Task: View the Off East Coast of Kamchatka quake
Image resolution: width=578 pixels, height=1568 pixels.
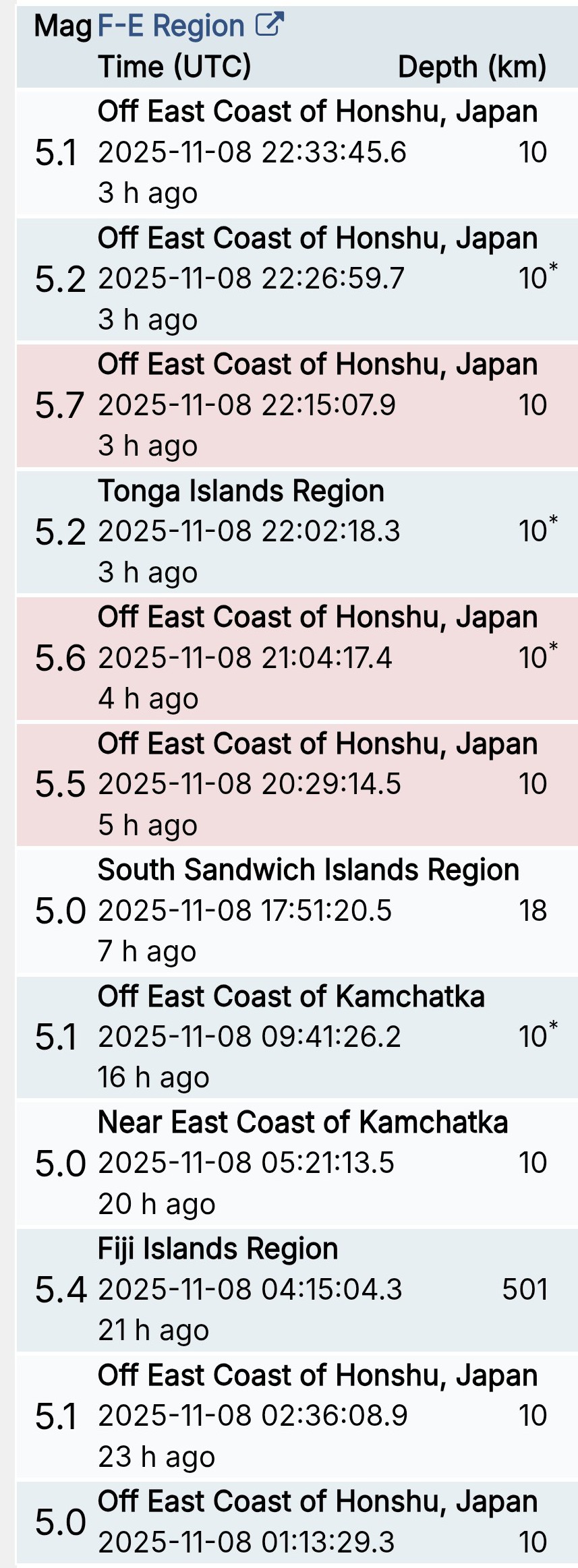Action: (297, 1037)
